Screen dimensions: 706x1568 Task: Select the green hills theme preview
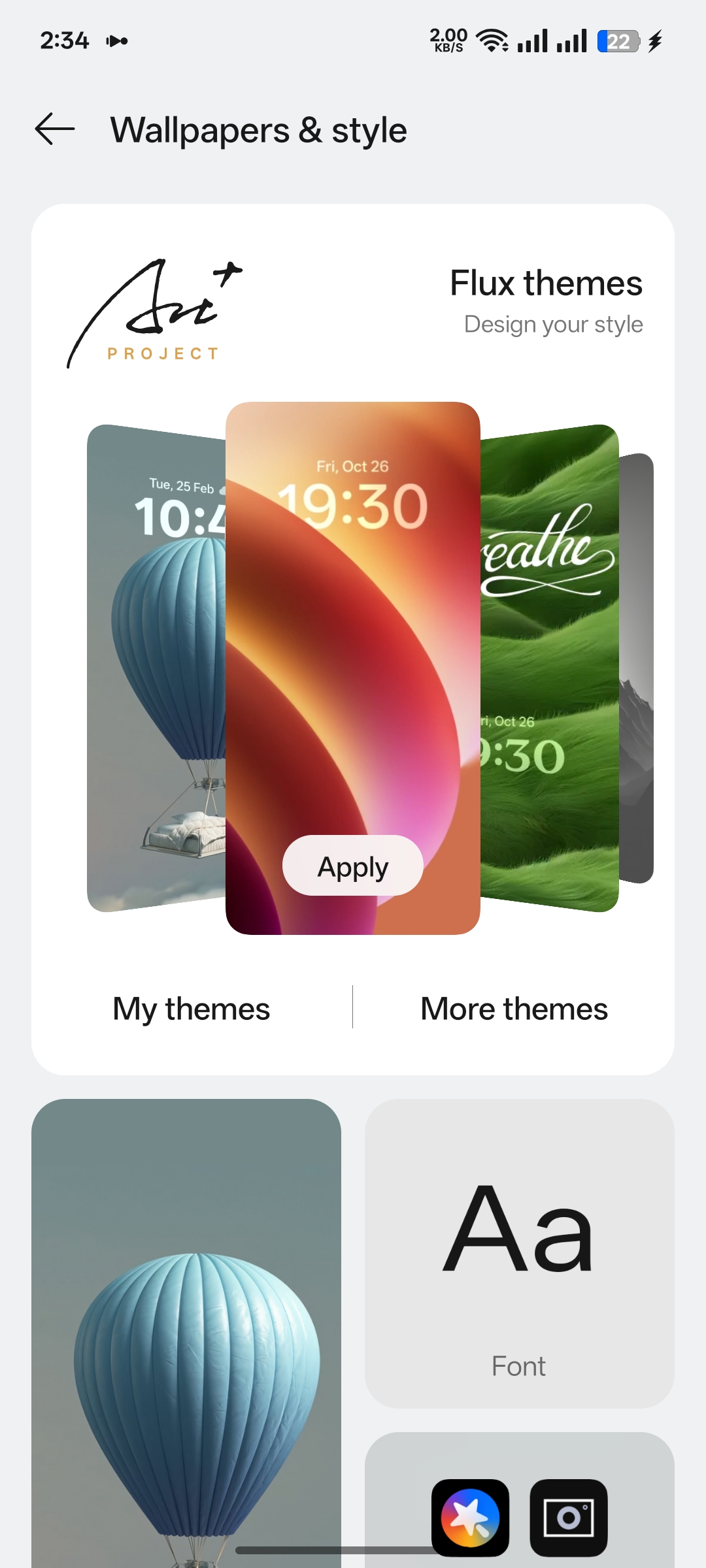(x=549, y=666)
